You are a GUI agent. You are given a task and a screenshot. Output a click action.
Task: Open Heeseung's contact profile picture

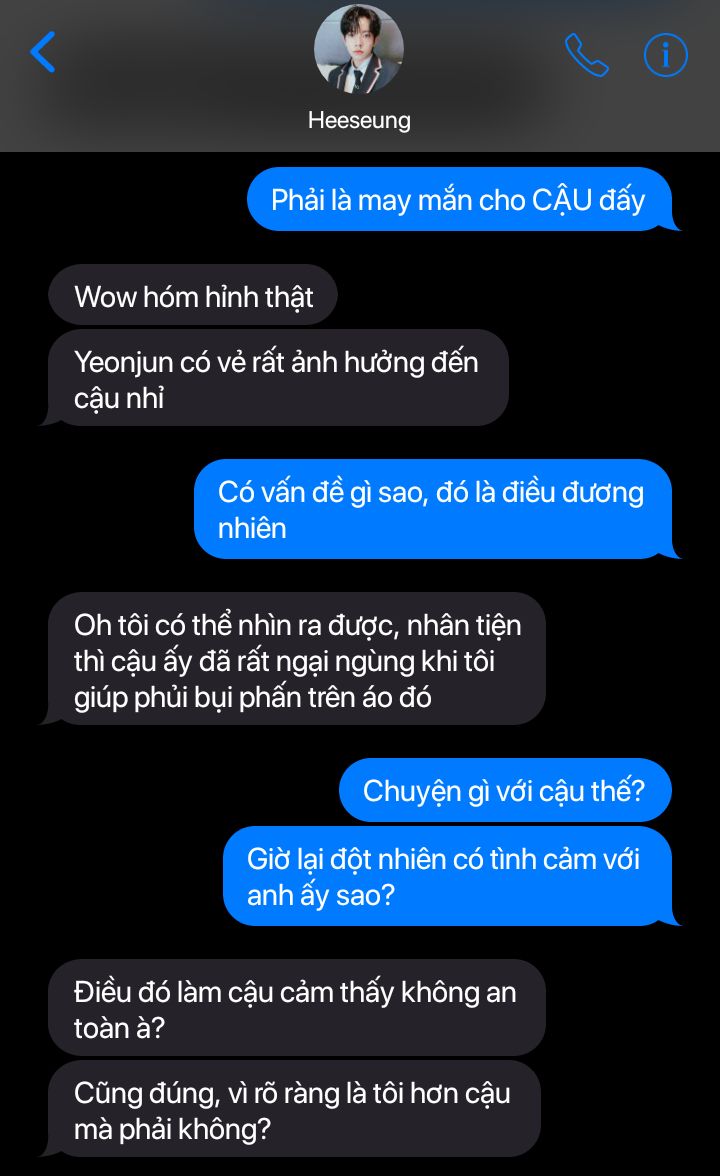point(359,50)
